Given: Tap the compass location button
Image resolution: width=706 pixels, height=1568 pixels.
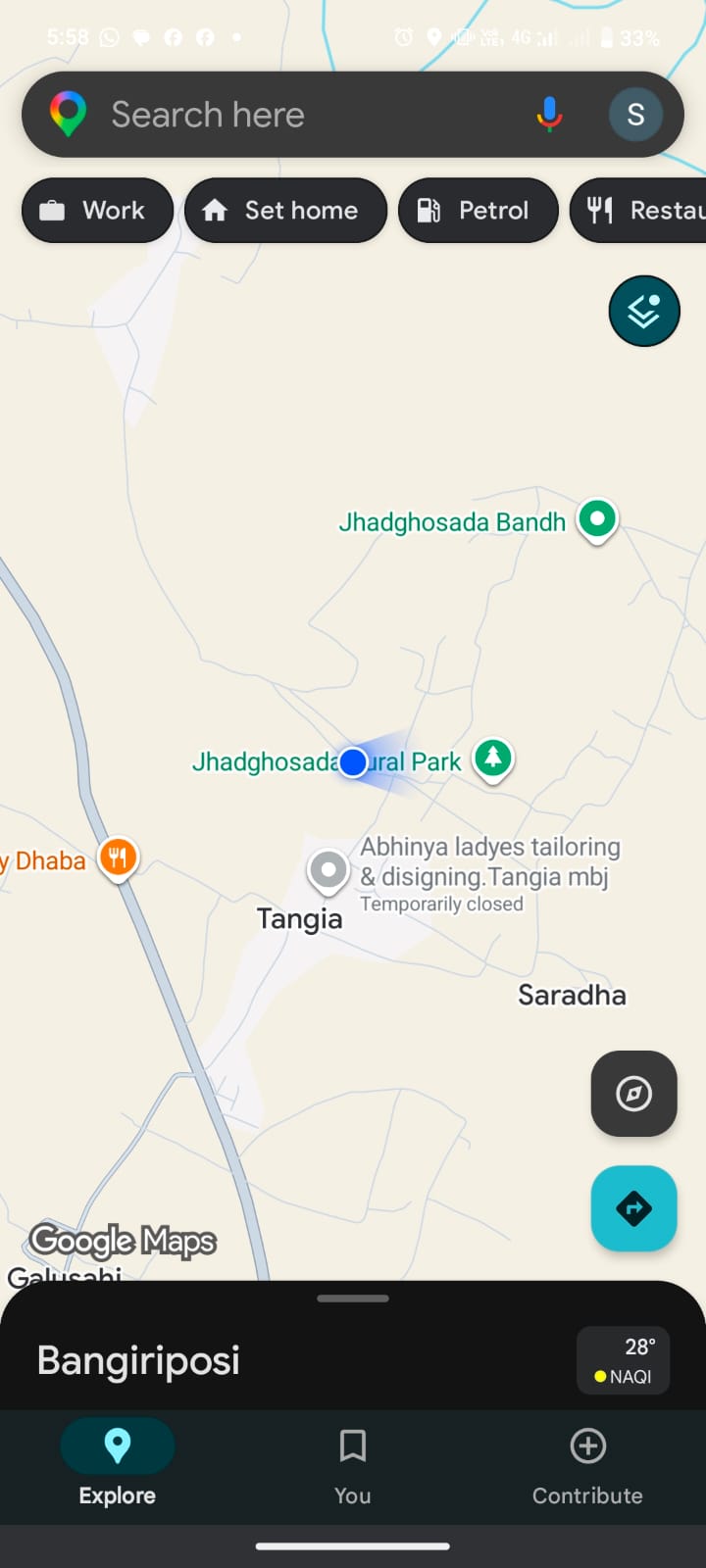Looking at the screenshot, I should (x=633, y=1094).
